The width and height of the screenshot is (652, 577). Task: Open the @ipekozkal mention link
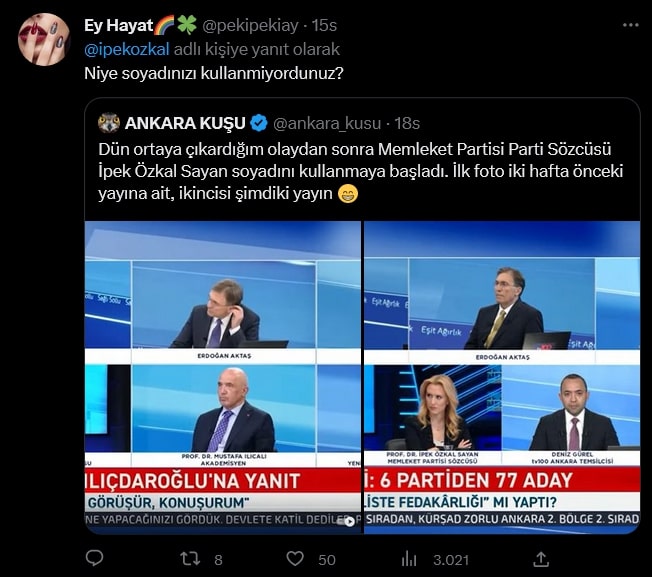[x=128, y=48]
